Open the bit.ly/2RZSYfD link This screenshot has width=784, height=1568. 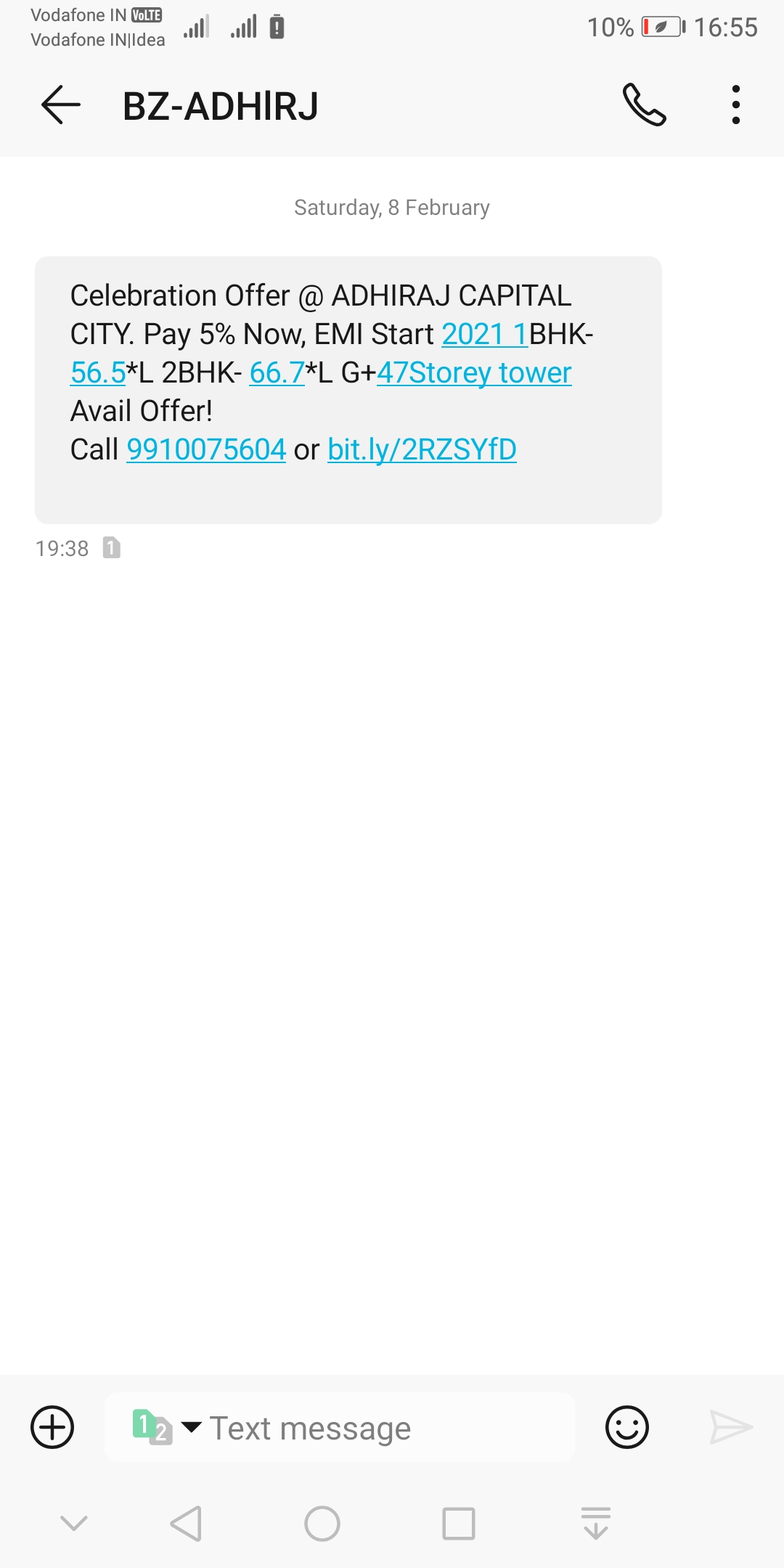[x=422, y=449]
